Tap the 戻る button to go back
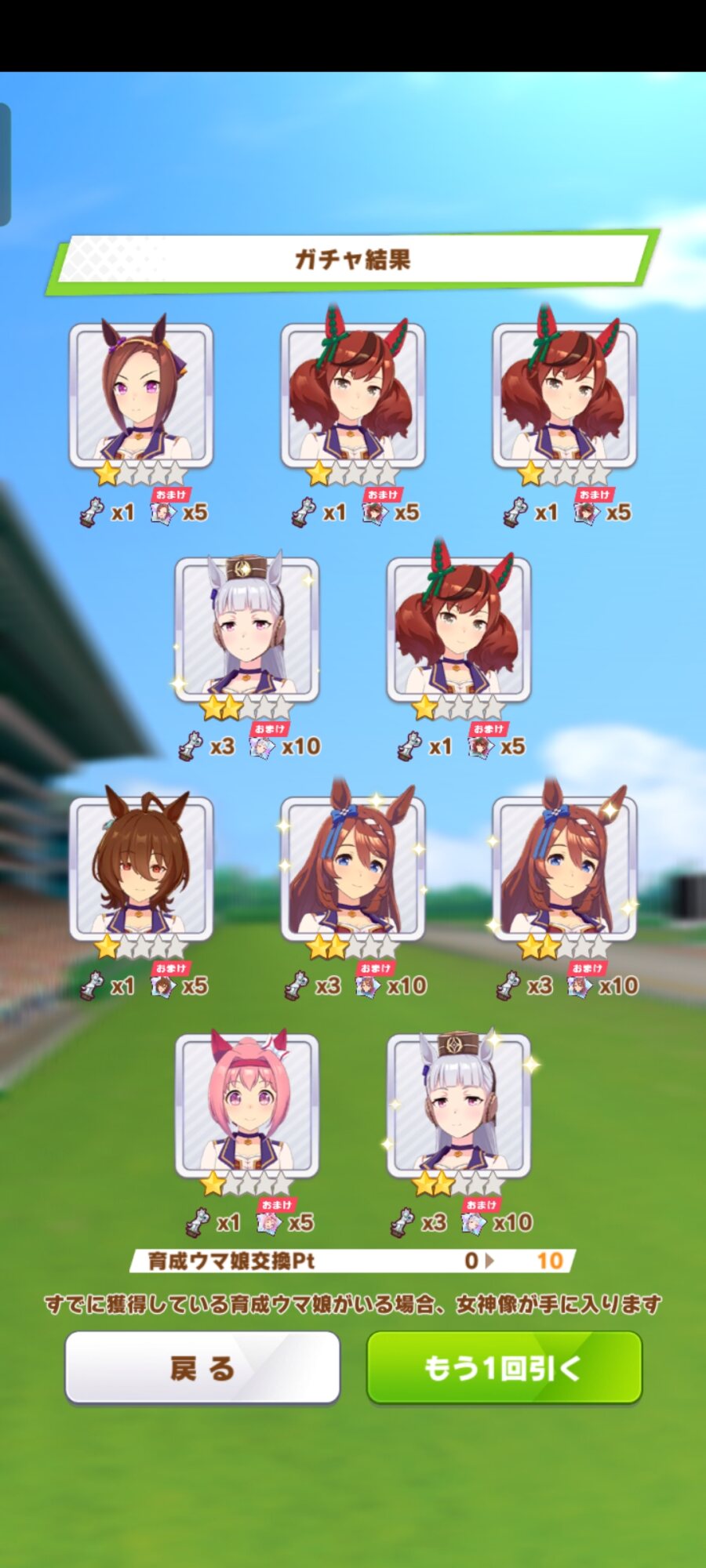Image resolution: width=706 pixels, height=1568 pixels. click(202, 1368)
